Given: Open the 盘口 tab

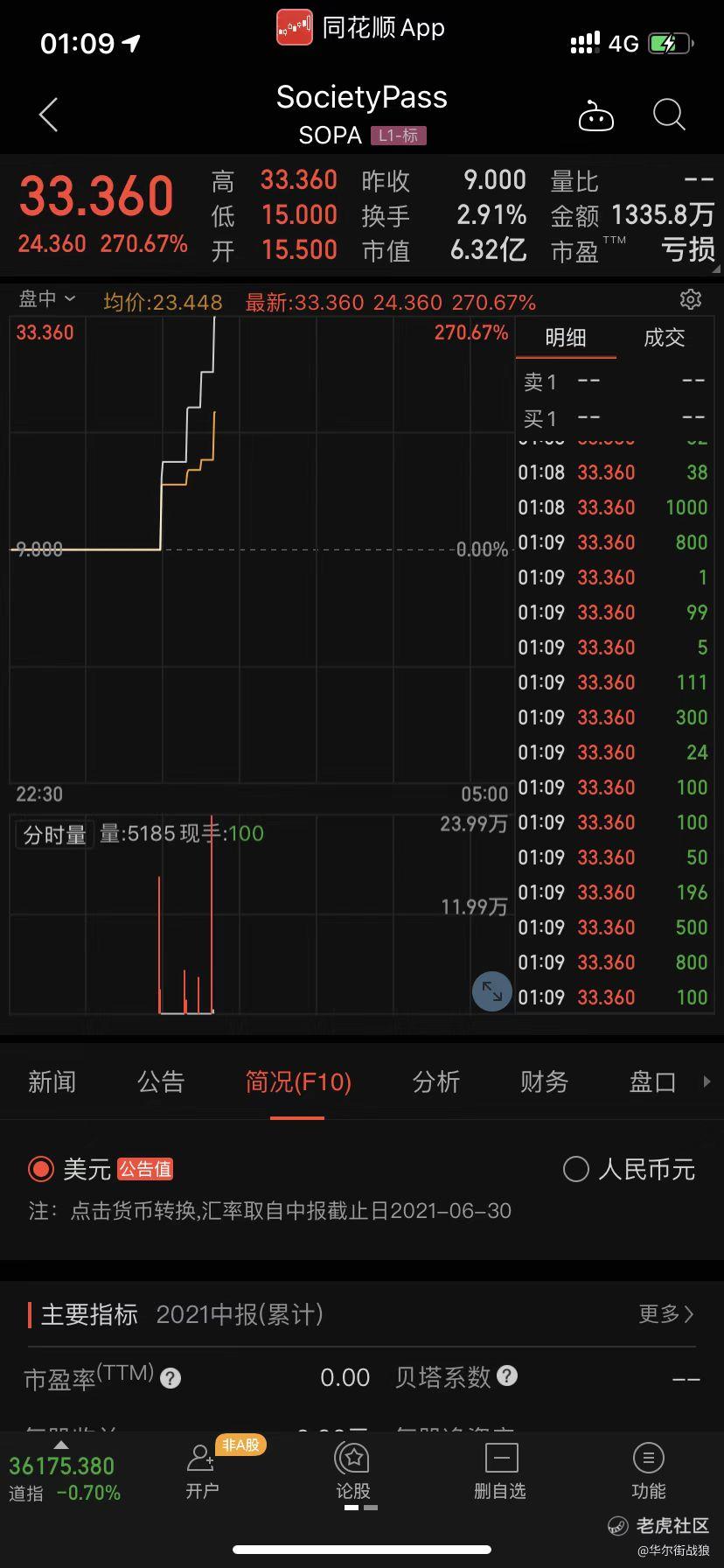Looking at the screenshot, I should (x=652, y=1082).
